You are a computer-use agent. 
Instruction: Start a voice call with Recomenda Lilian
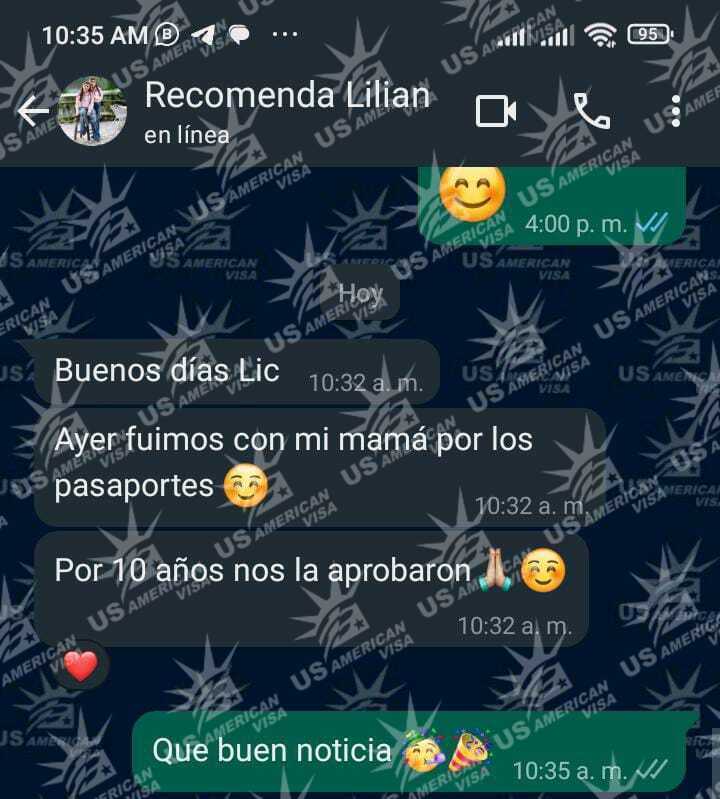[592, 111]
